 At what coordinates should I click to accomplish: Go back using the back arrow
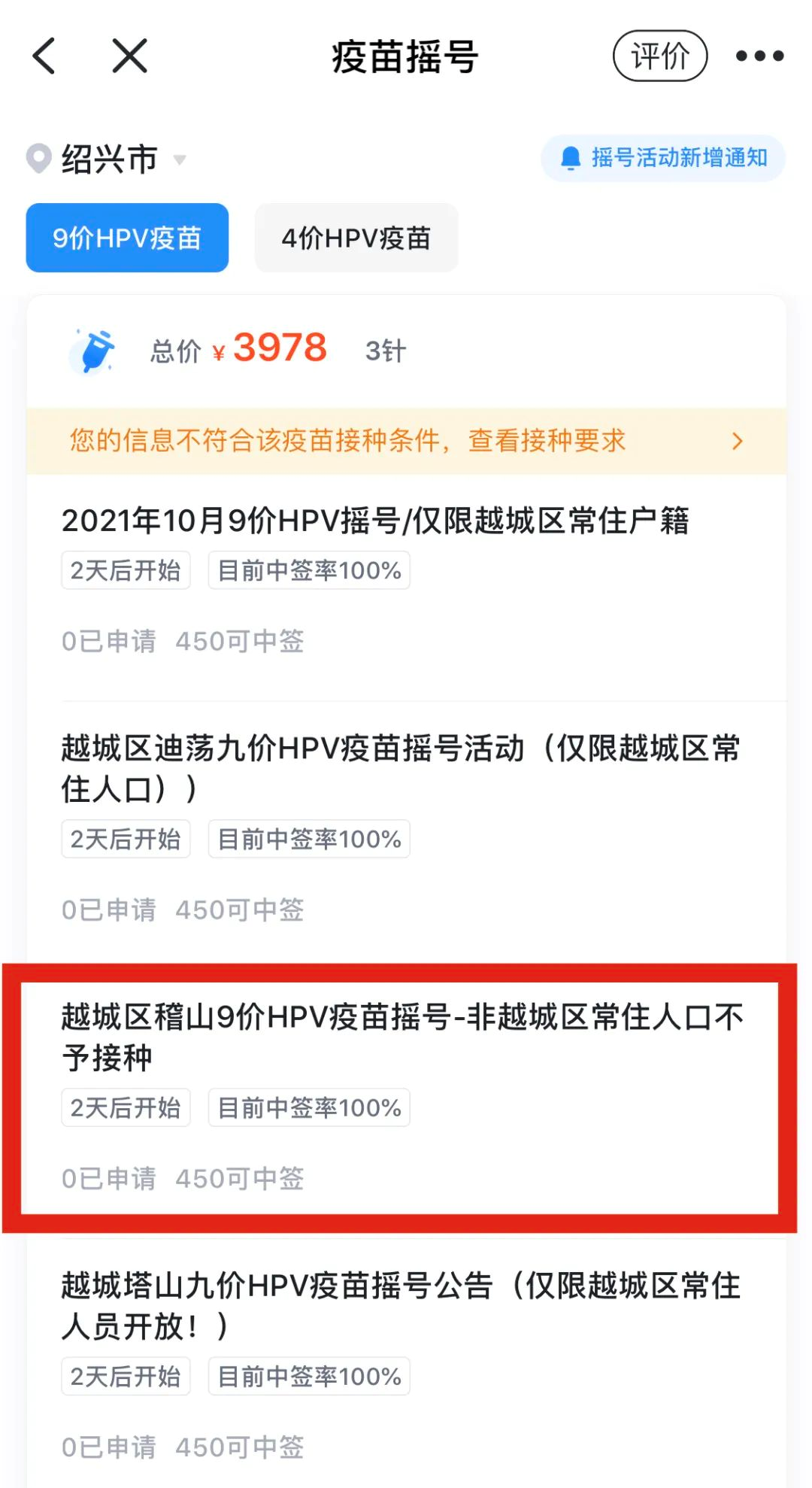click(x=44, y=56)
